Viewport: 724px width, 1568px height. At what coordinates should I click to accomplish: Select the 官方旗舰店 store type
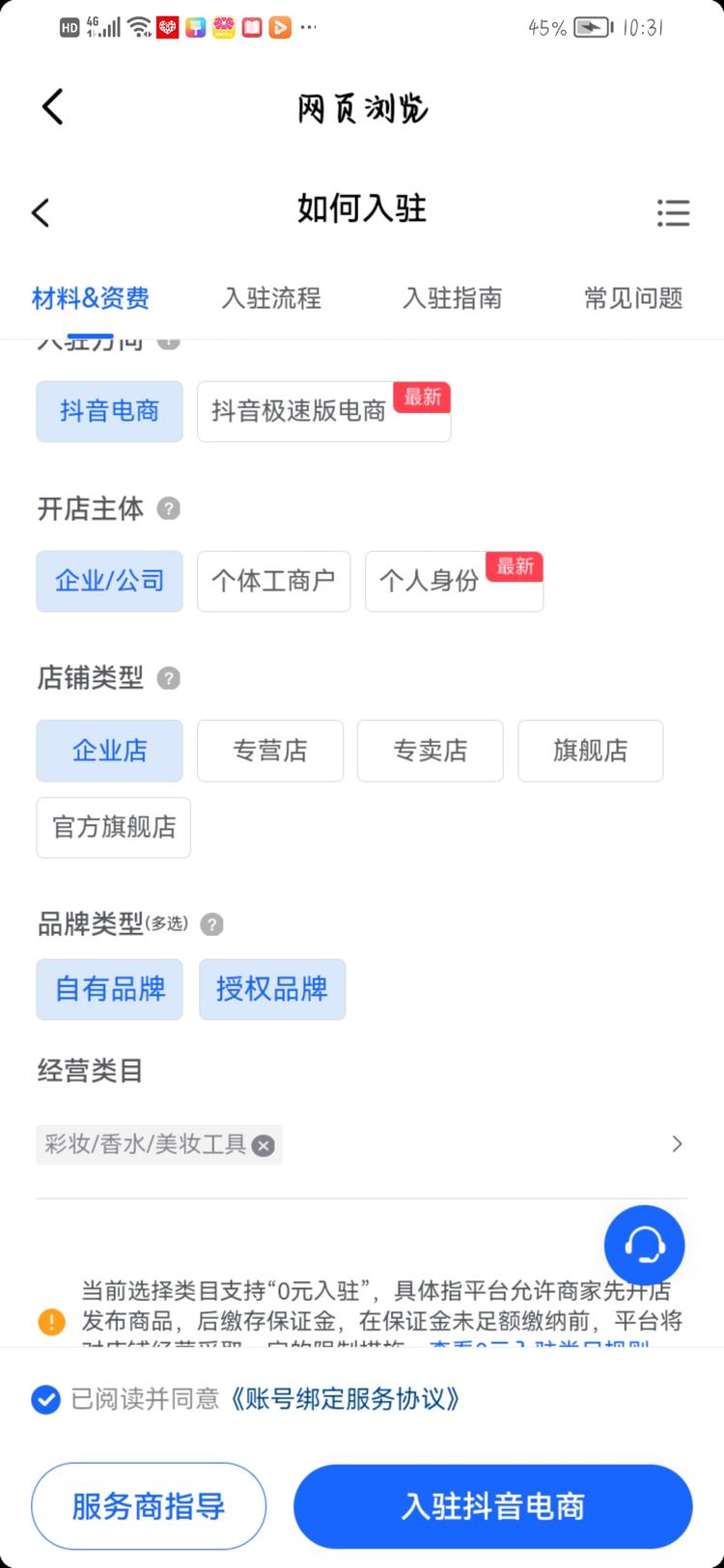[x=112, y=827]
